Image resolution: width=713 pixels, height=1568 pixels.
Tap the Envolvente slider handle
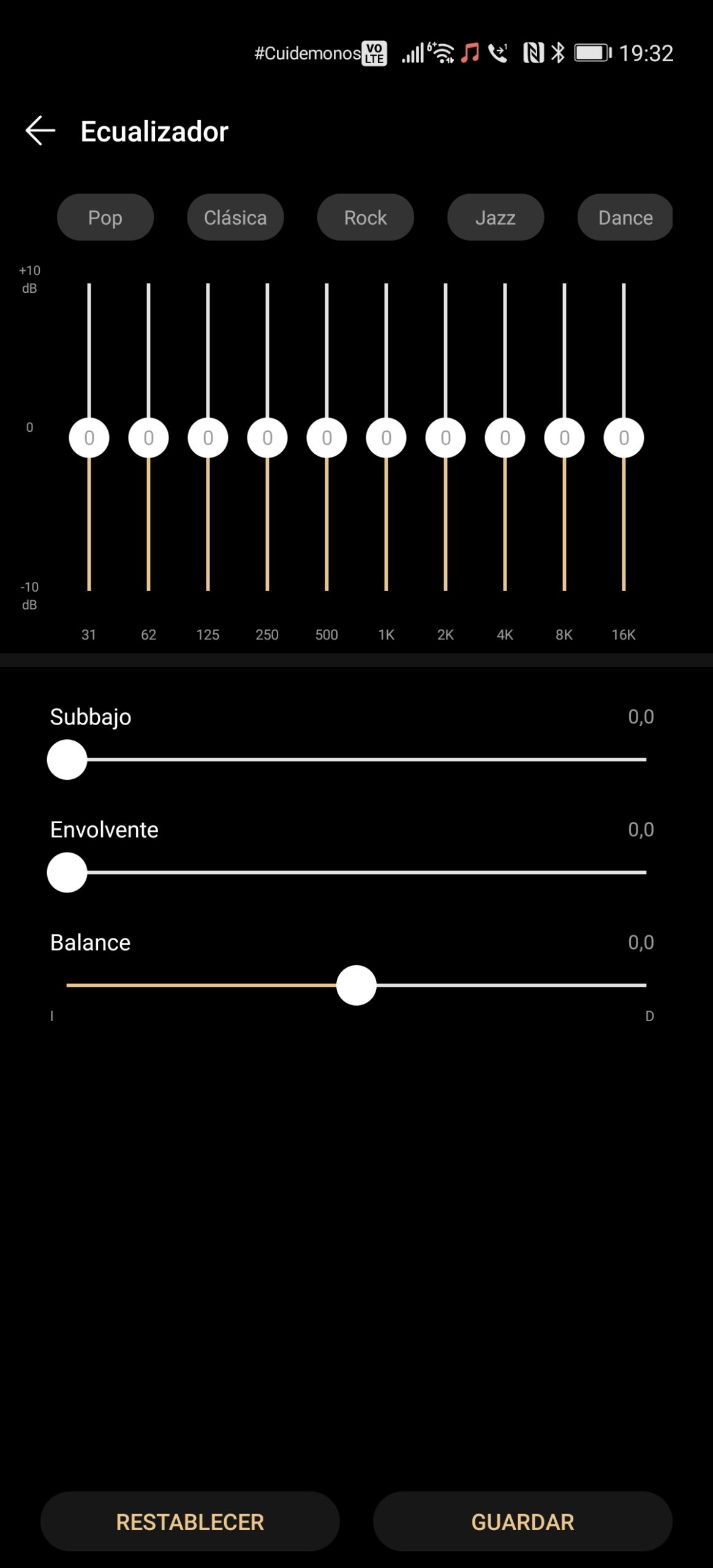67,872
